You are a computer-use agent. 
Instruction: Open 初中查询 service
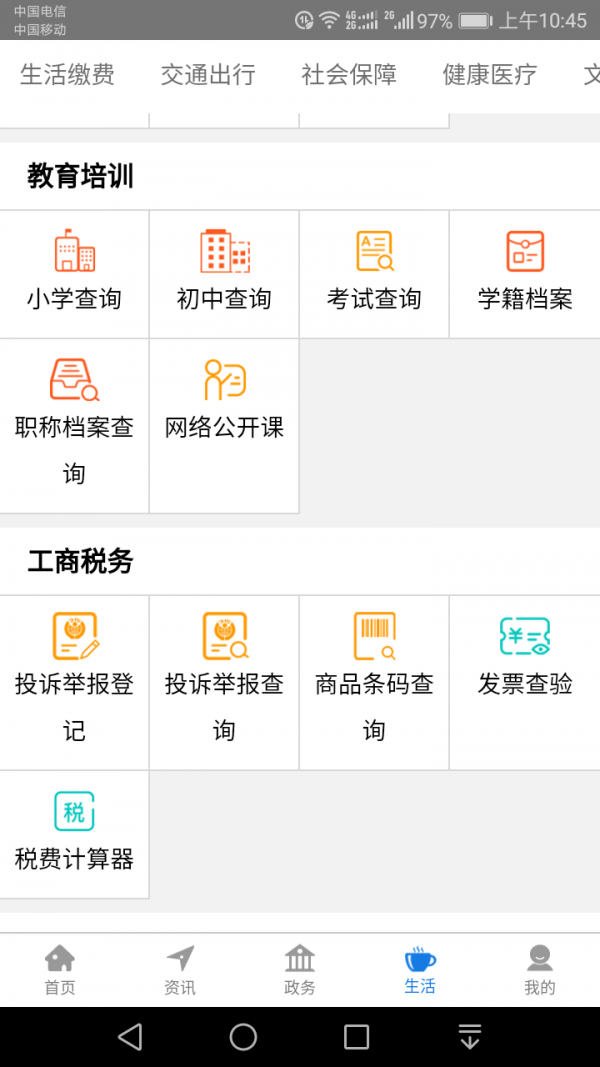pyautogui.click(x=224, y=274)
